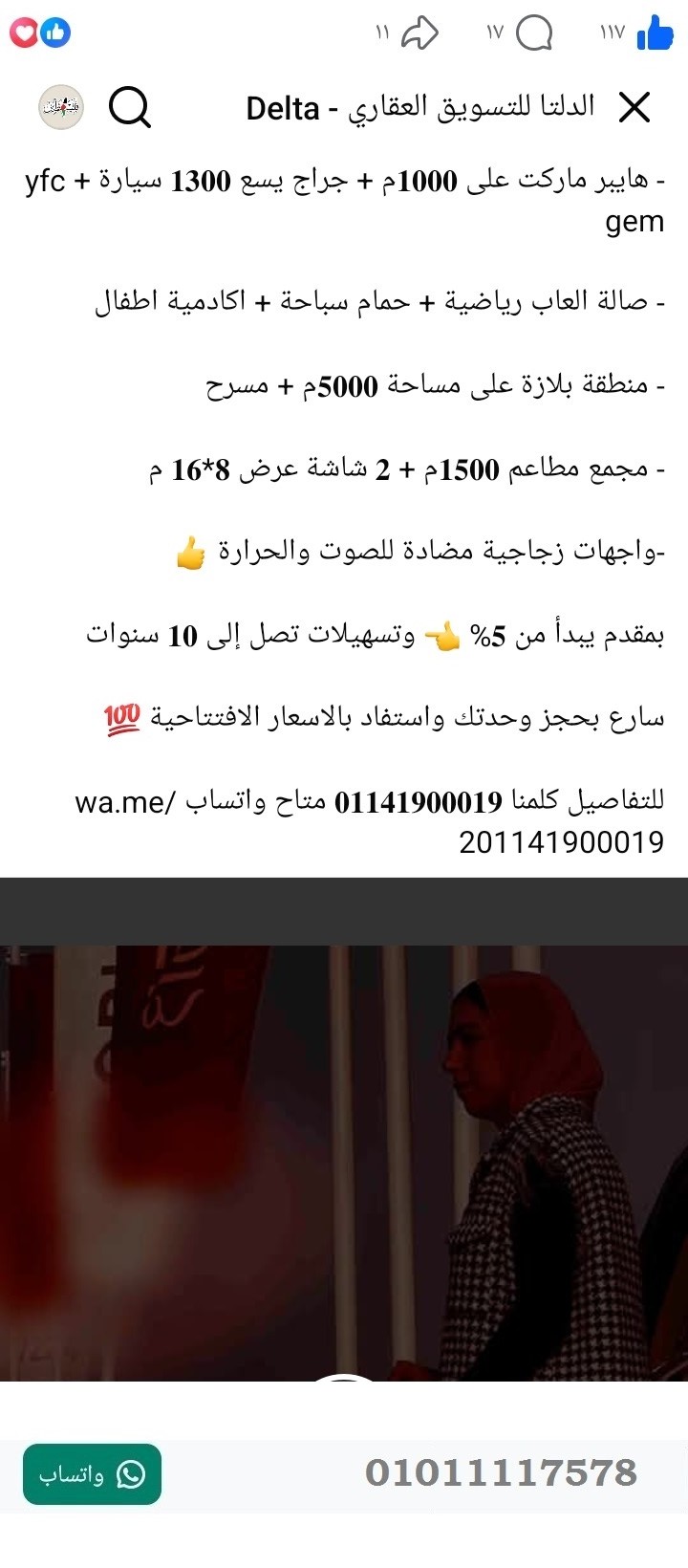688x1568 pixels.
Task: Open comments via the comment bubble icon
Action: coord(536,32)
